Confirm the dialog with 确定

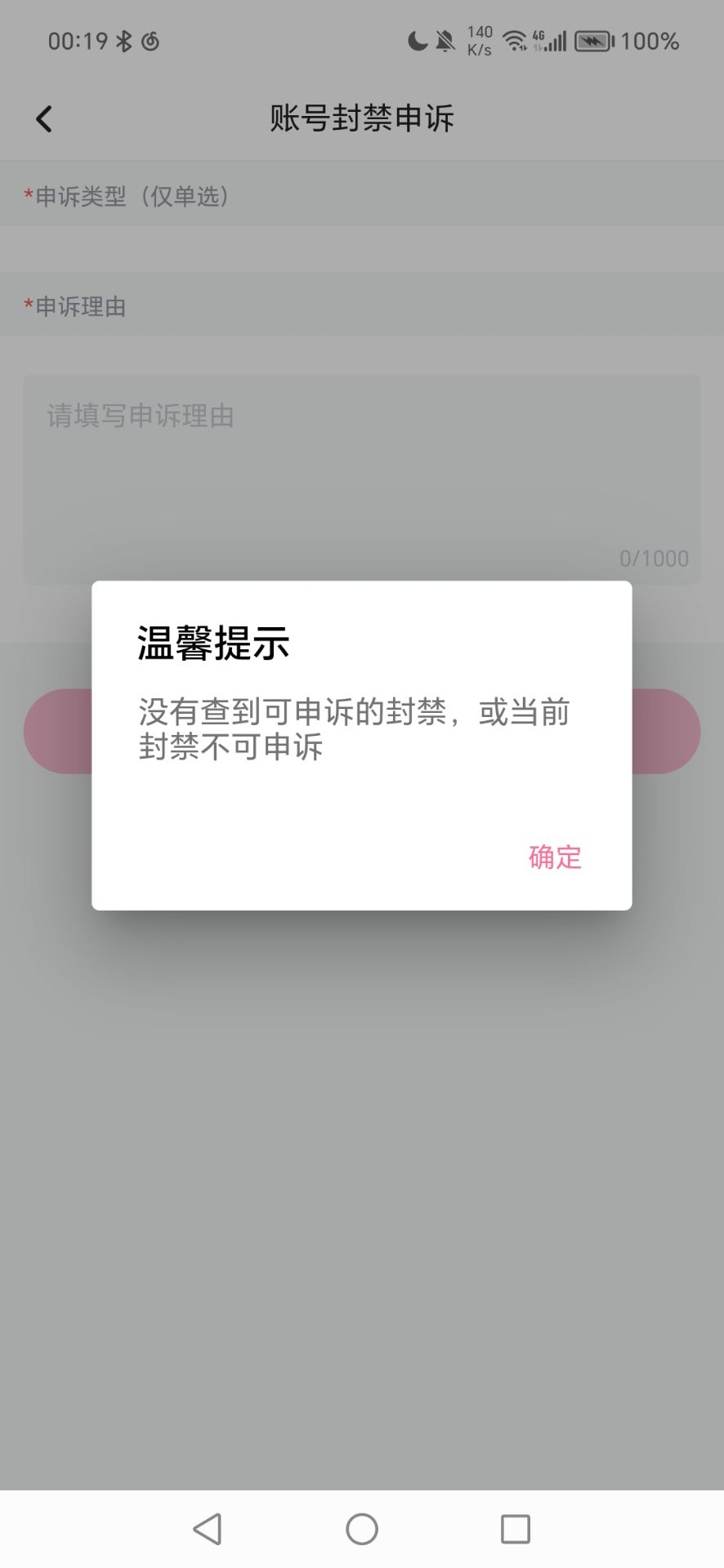pyautogui.click(x=555, y=857)
